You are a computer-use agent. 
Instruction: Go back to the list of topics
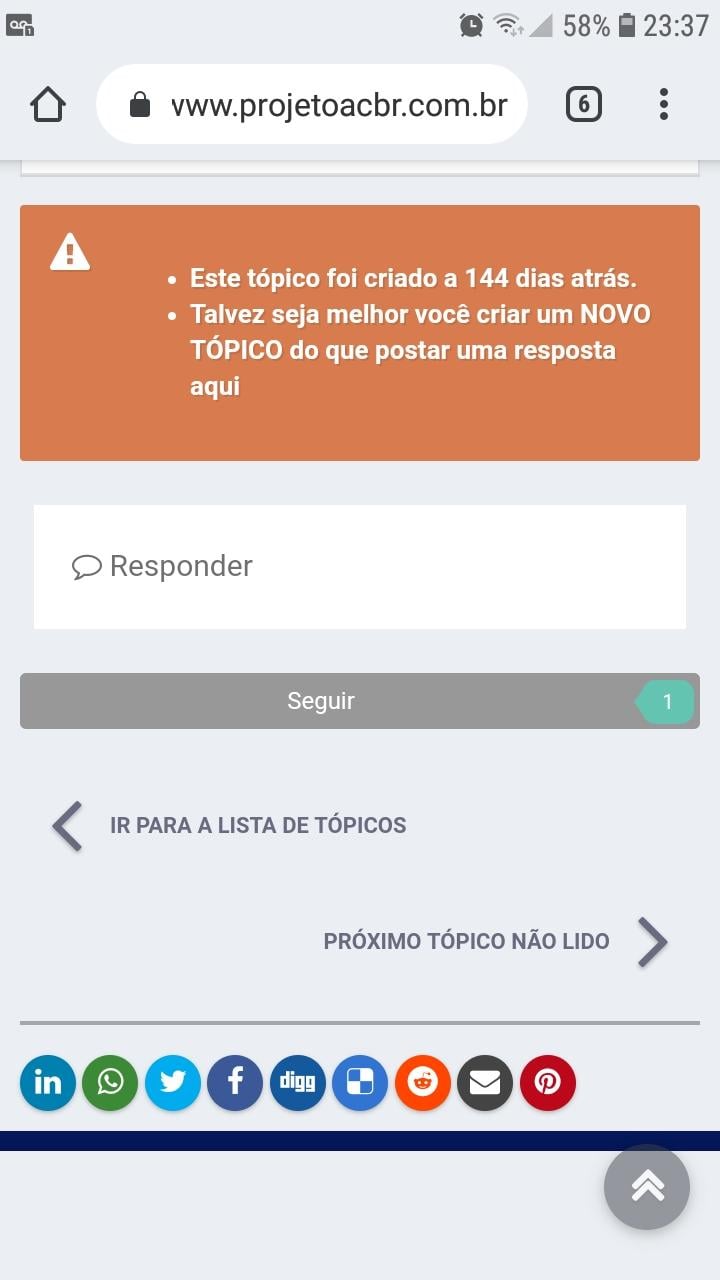[x=229, y=826]
